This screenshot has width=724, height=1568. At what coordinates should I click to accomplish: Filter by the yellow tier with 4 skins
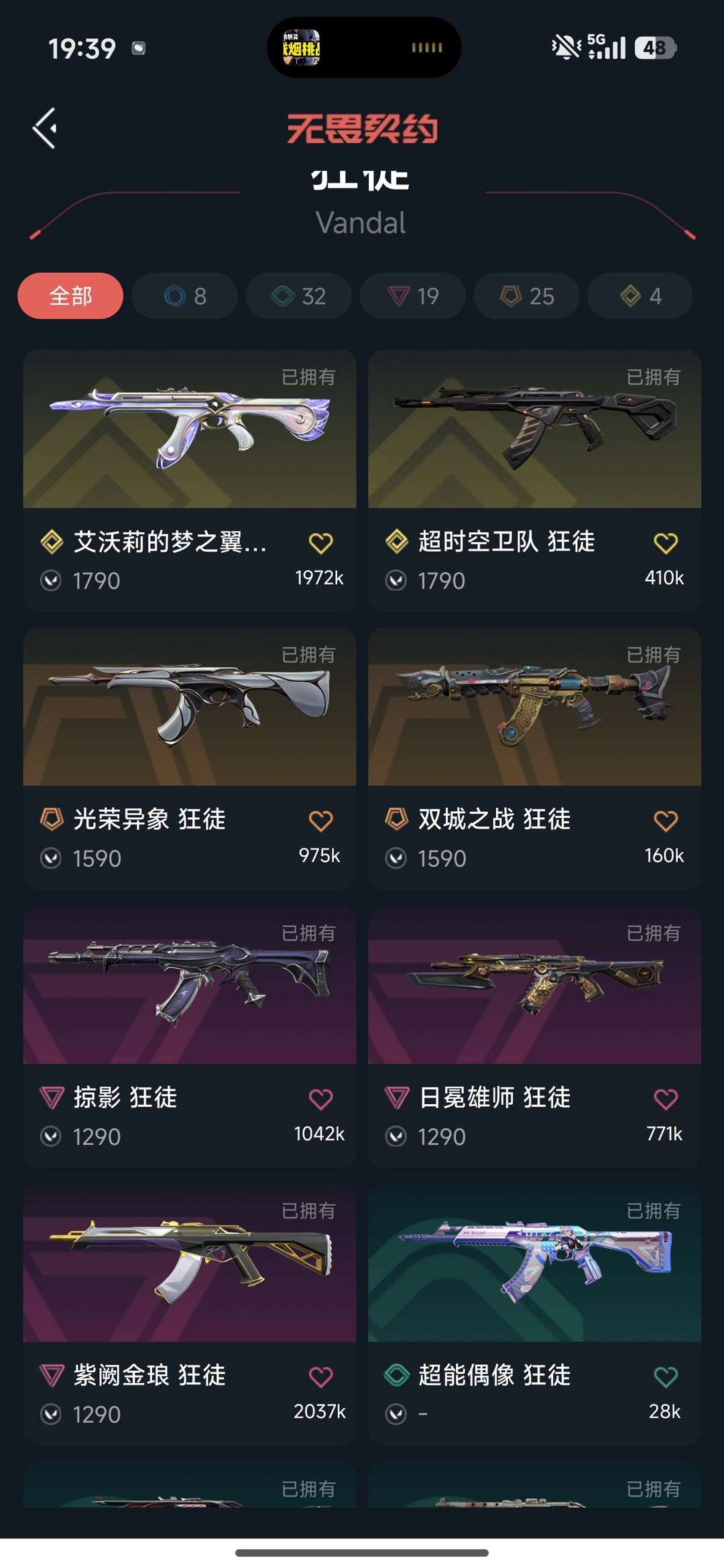(x=640, y=296)
